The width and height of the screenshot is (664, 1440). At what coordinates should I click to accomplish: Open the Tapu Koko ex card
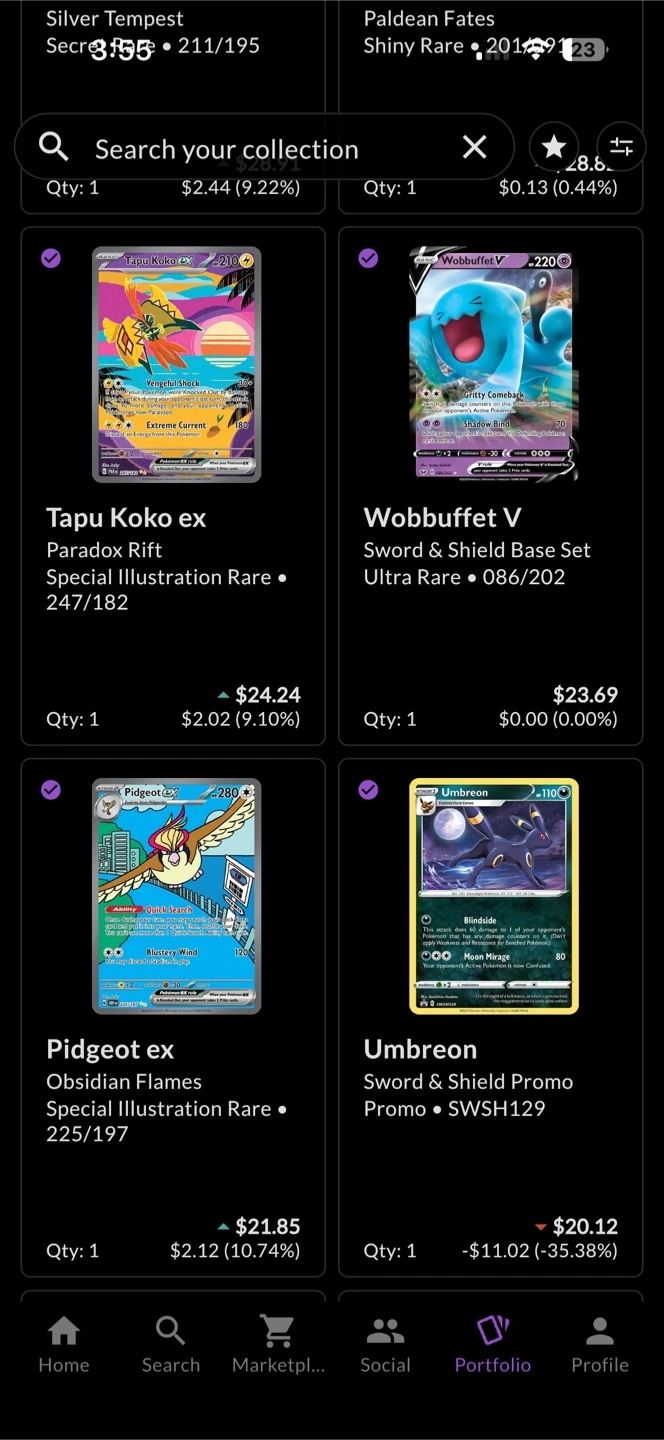tap(173, 486)
